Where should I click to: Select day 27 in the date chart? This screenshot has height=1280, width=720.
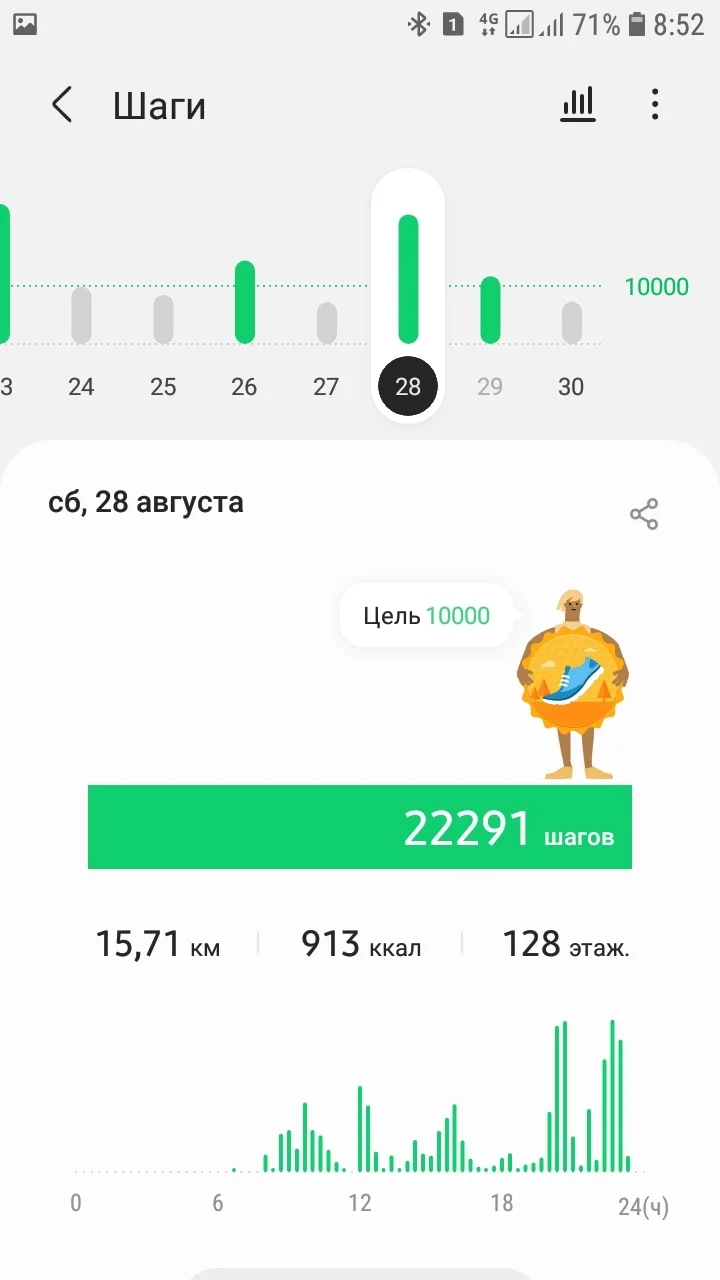click(326, 386)
